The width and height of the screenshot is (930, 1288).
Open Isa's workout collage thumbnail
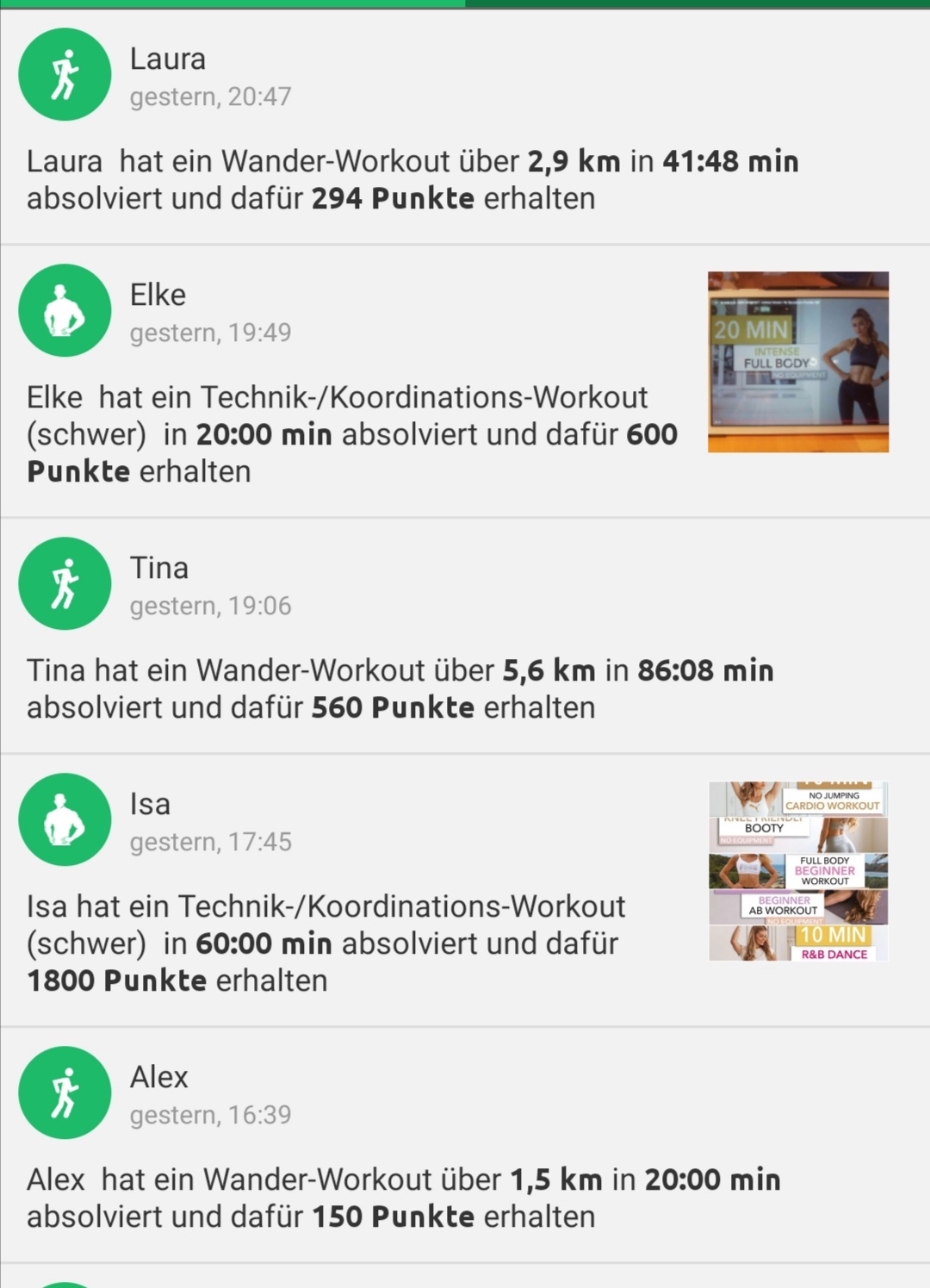[799, 870]
